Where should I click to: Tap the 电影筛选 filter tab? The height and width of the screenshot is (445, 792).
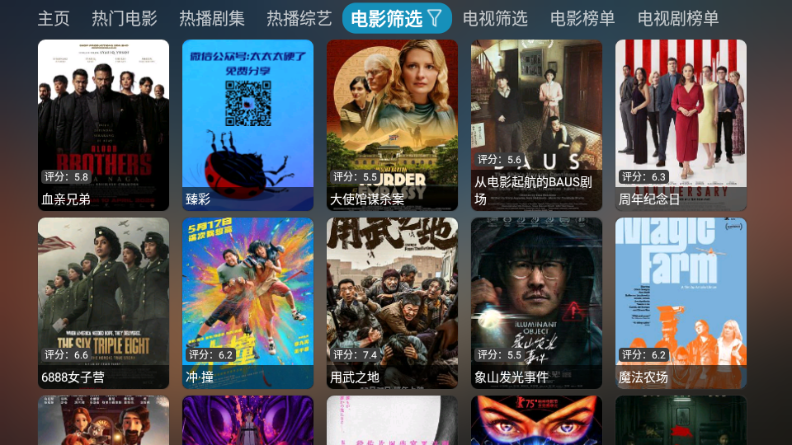396,18
